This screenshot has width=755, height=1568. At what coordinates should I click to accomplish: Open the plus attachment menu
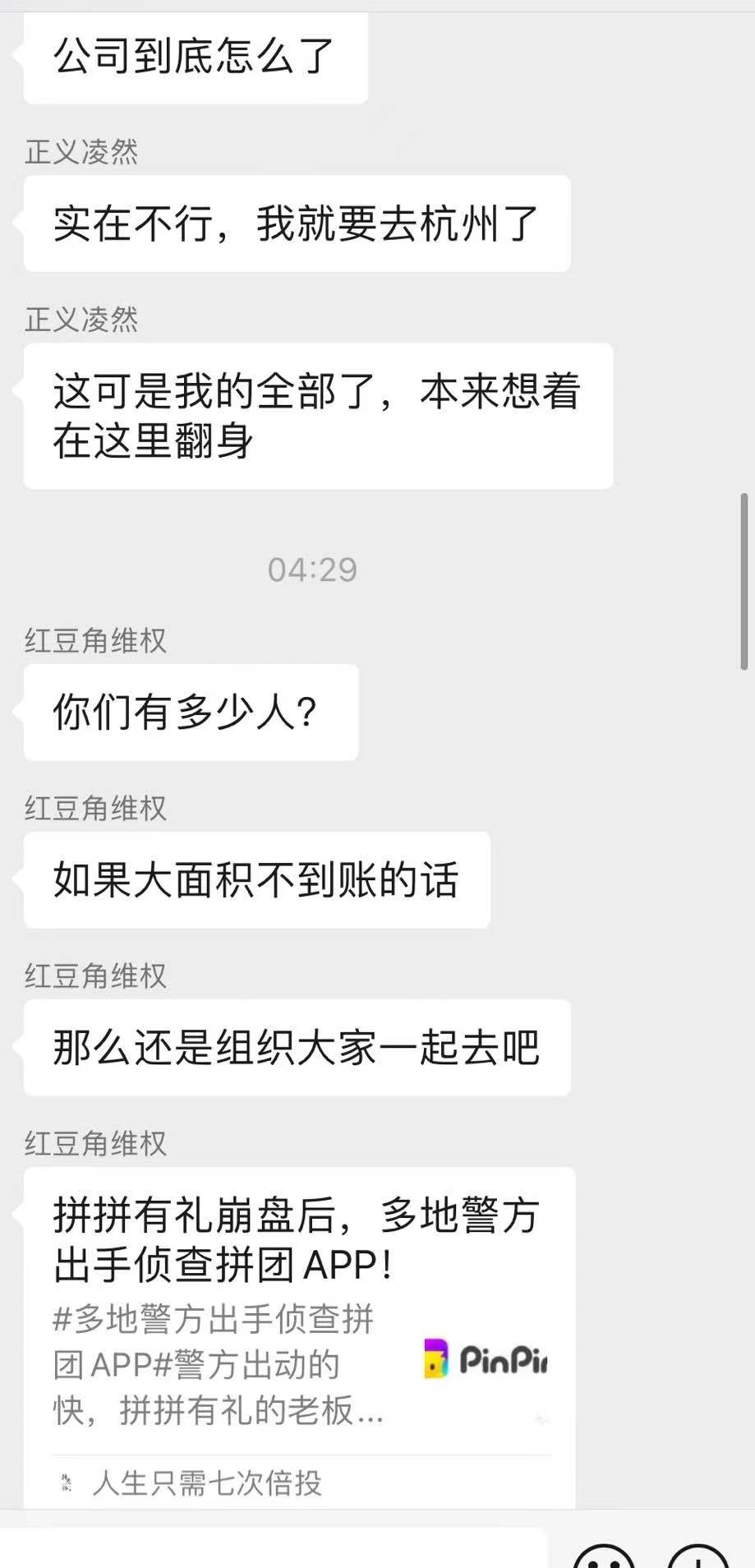pyautogui.click(x=698, y=1557)
